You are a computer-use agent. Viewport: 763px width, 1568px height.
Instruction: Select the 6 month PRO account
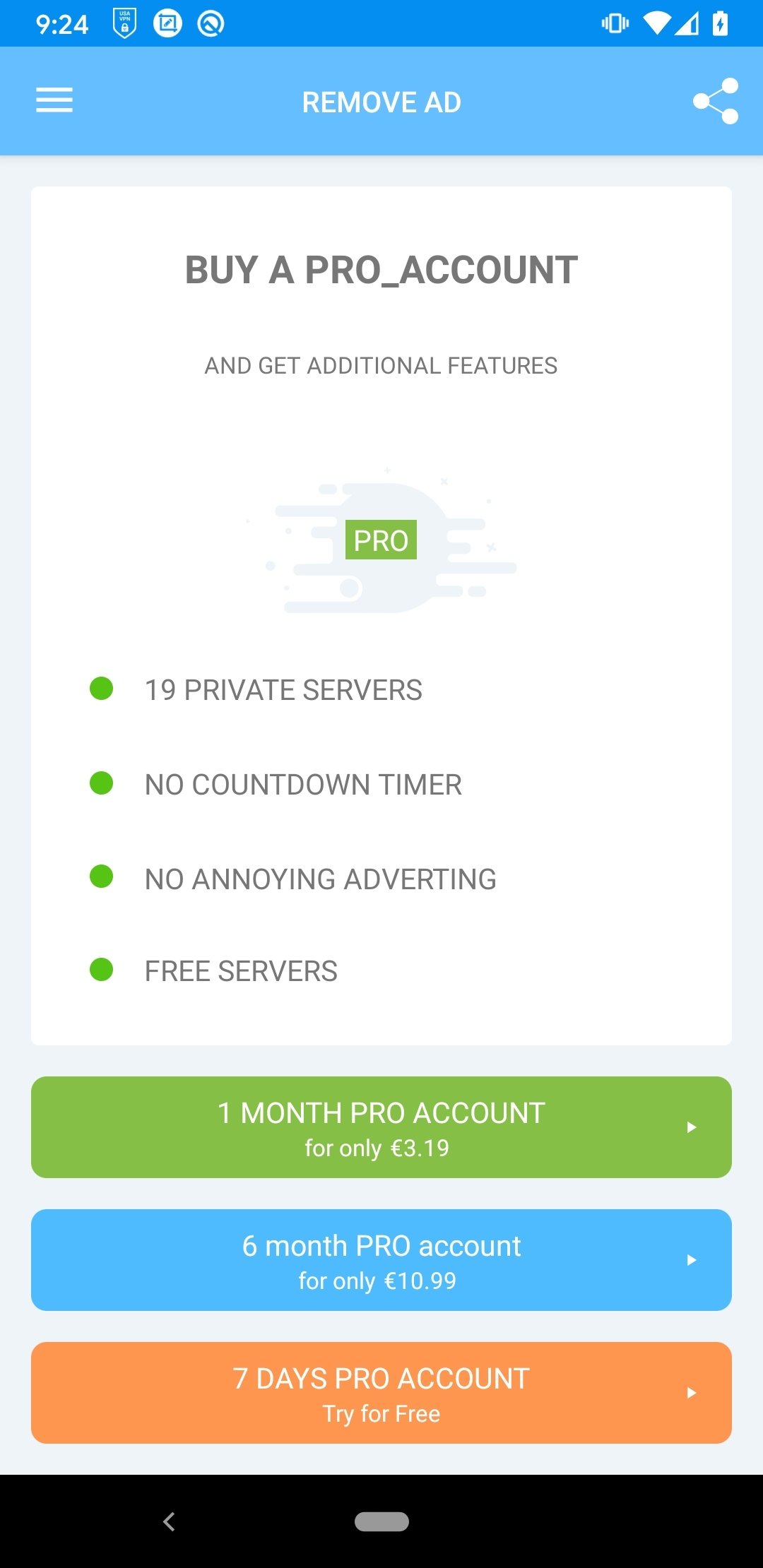381,1260
